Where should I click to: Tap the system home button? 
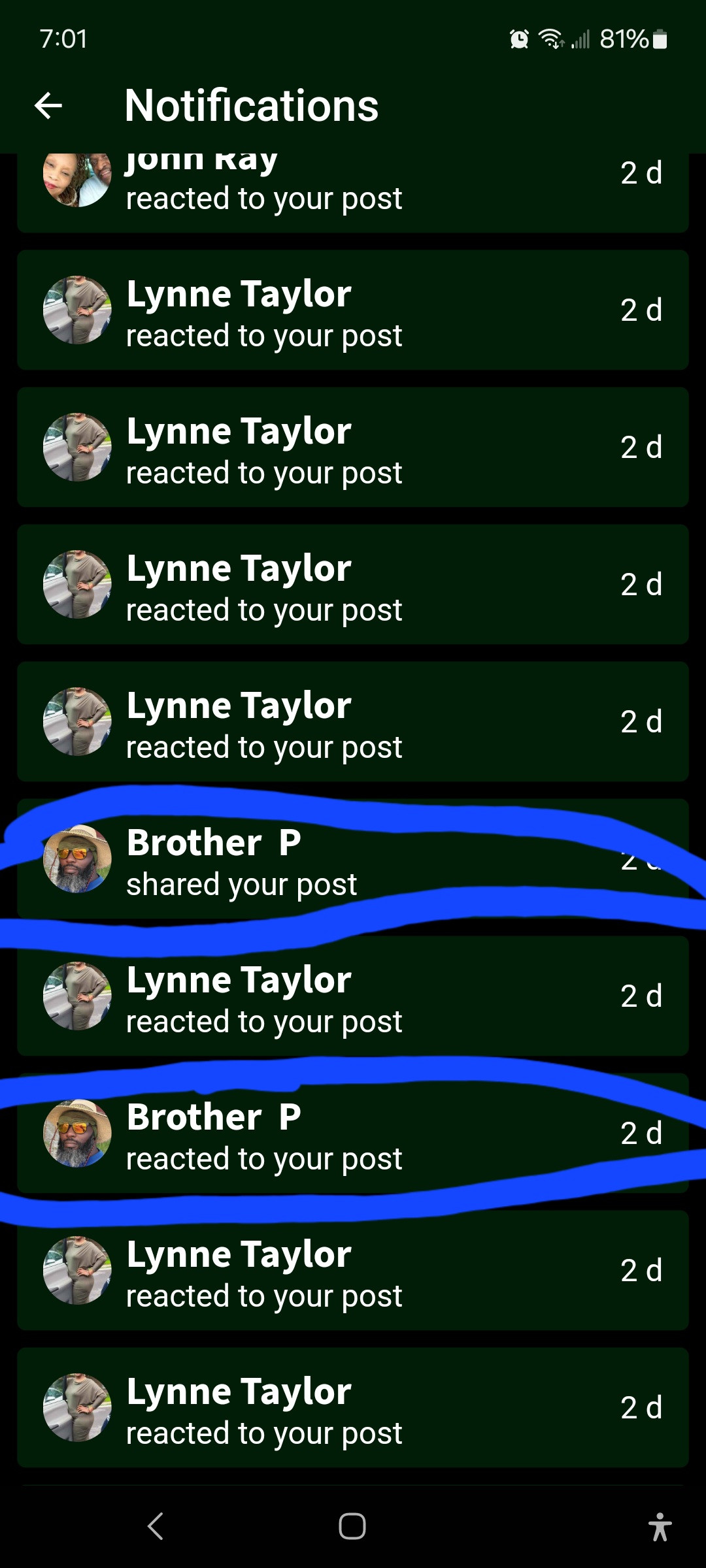pos(352,1526)
